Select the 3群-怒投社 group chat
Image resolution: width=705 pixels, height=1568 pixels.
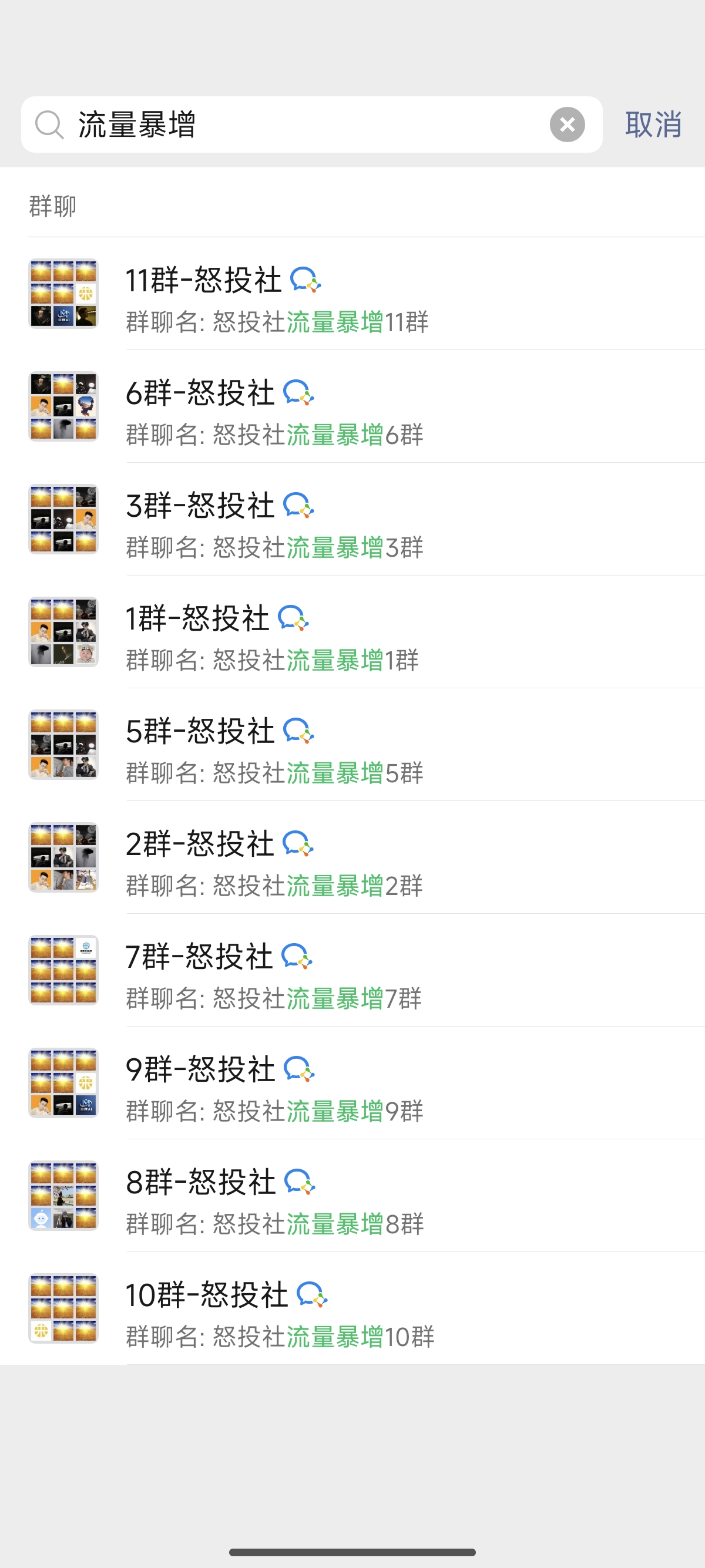[353, 520]
